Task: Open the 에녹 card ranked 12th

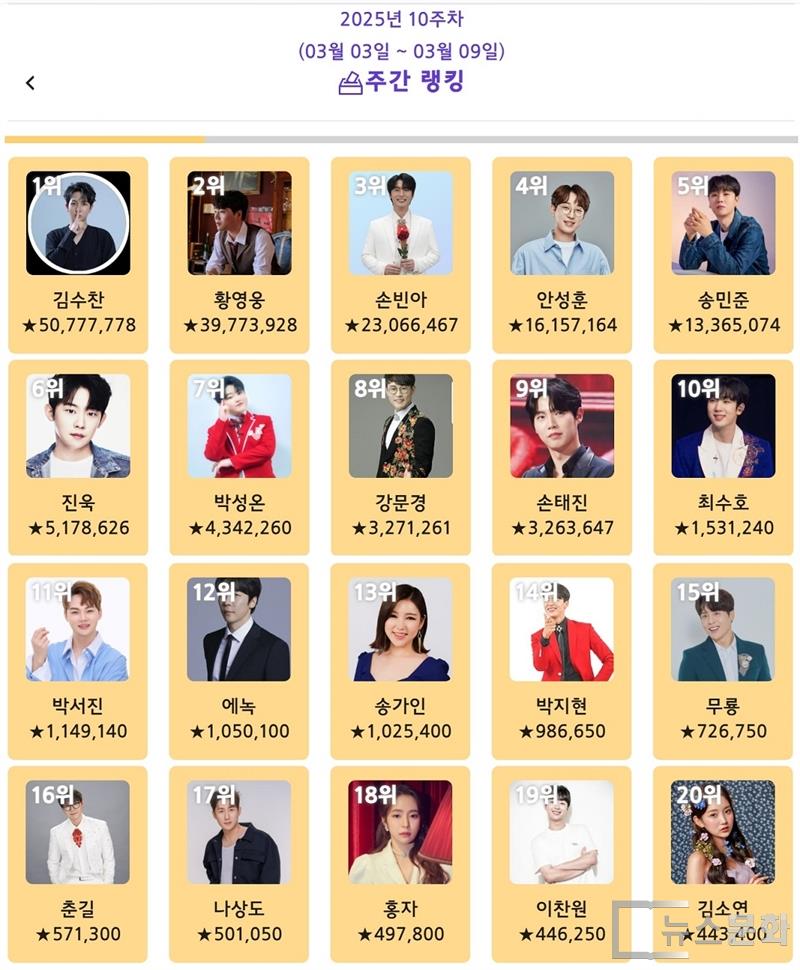Action: [239, 660]
